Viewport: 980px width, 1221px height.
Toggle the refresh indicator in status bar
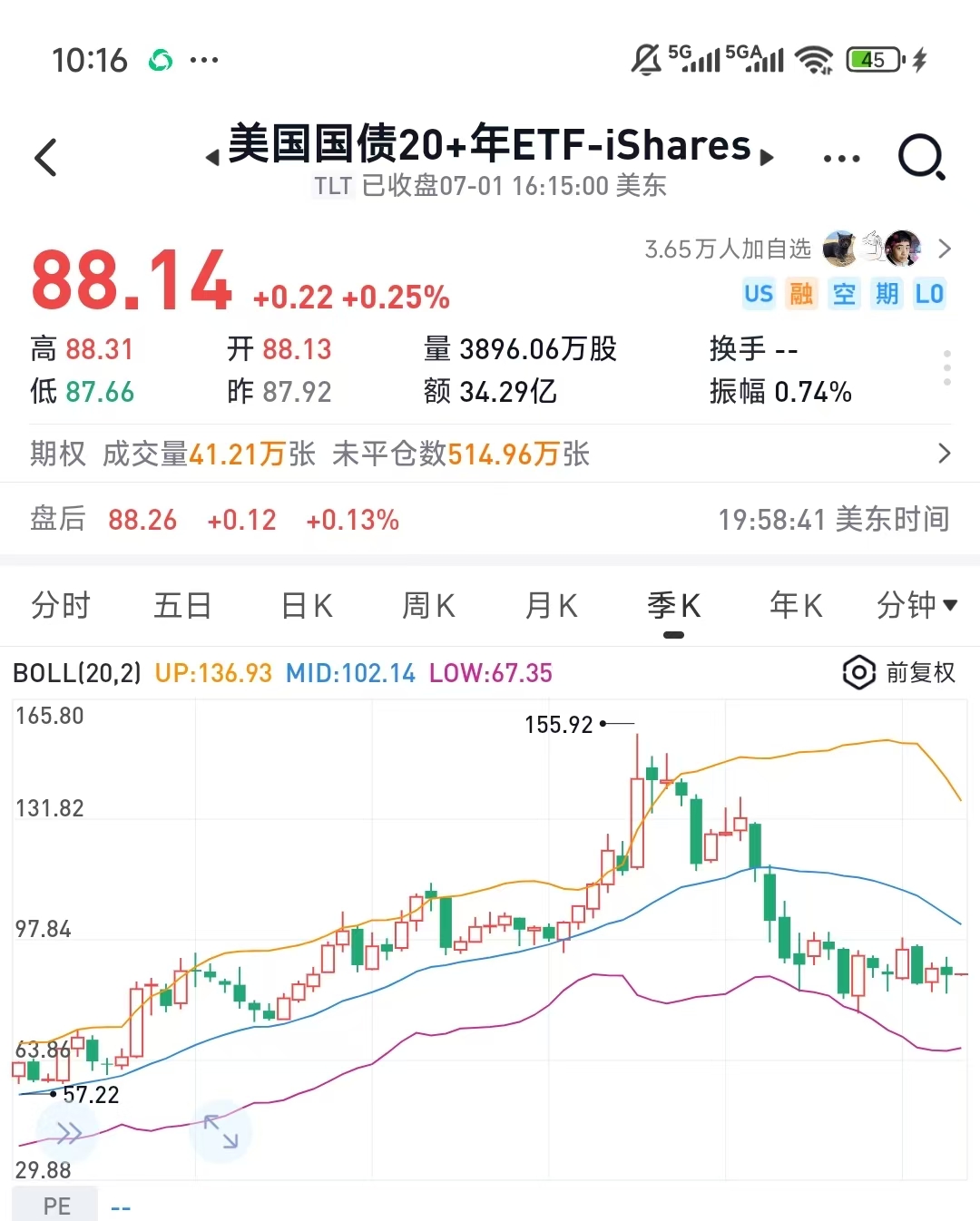[160, 58]
